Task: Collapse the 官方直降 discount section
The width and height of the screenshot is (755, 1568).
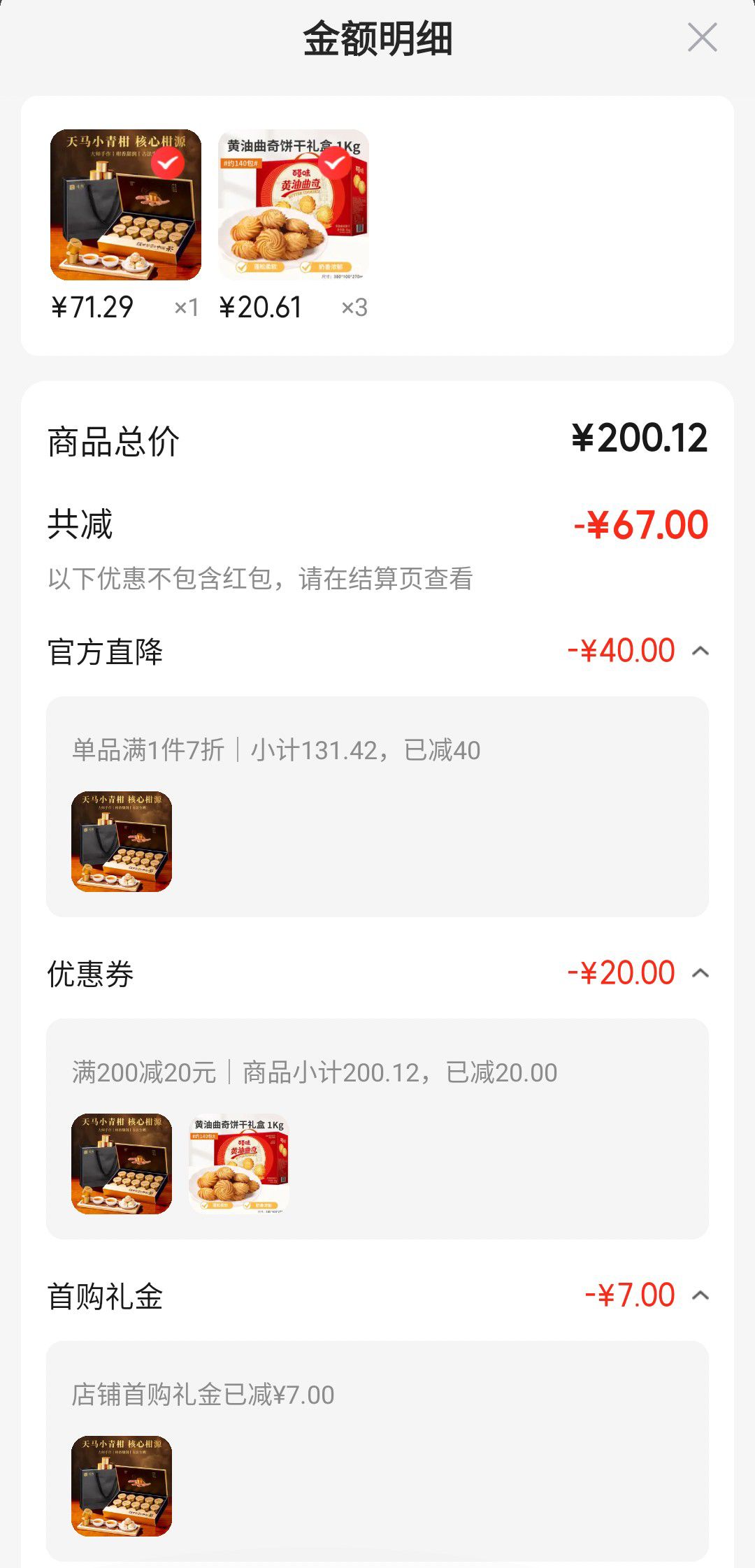Action: tap(700, 652)
